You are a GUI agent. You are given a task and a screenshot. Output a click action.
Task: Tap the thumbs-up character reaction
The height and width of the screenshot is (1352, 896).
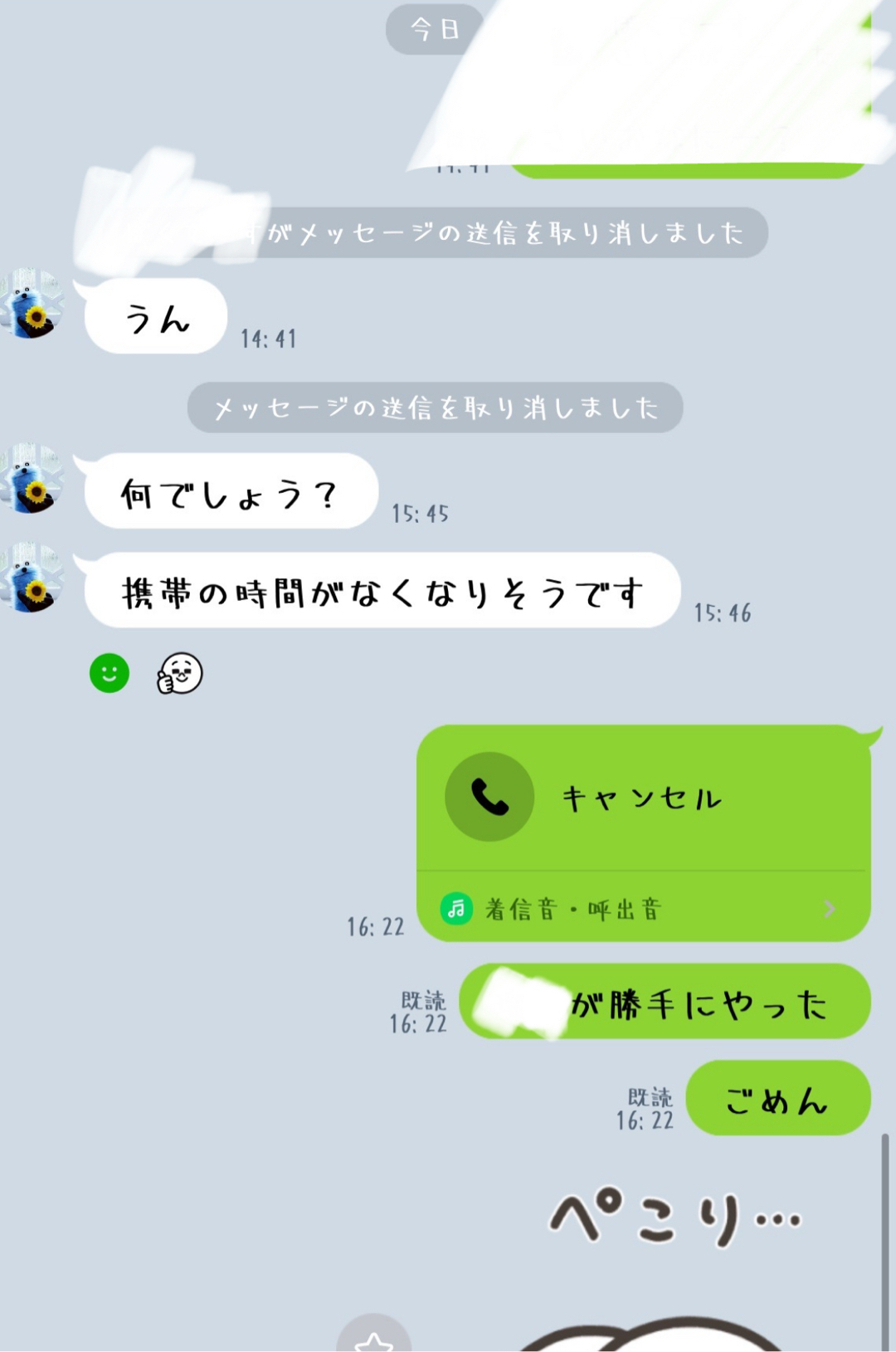click(180, 673)
